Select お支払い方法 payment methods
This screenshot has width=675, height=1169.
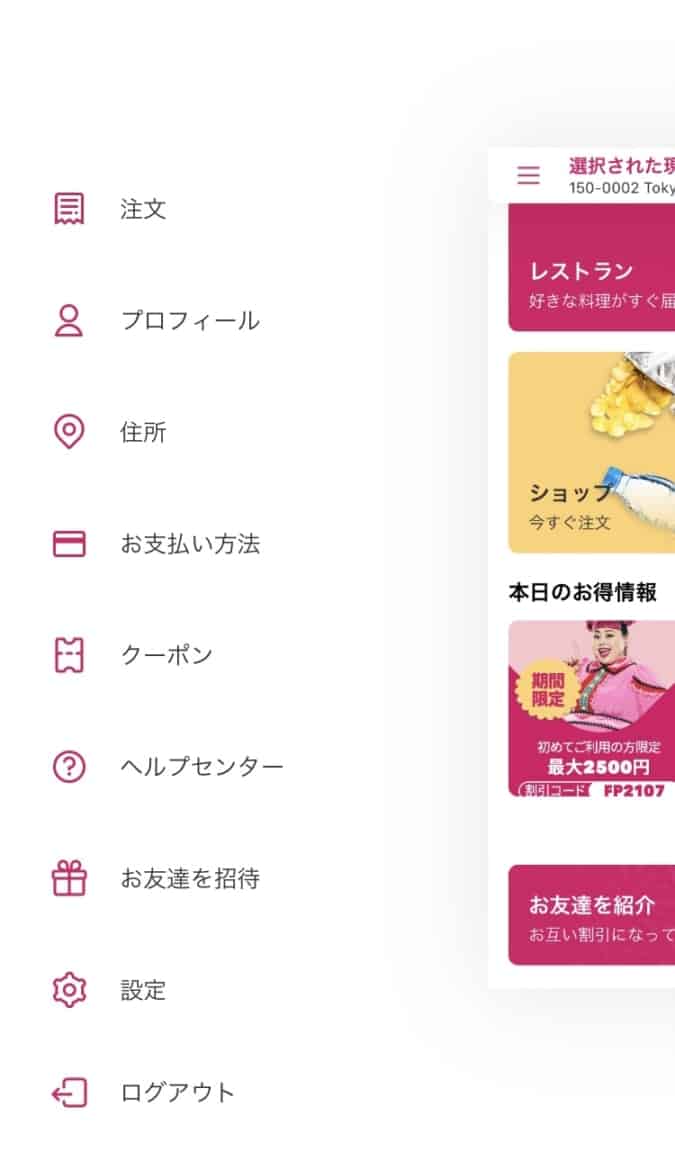tap(189, 544)
